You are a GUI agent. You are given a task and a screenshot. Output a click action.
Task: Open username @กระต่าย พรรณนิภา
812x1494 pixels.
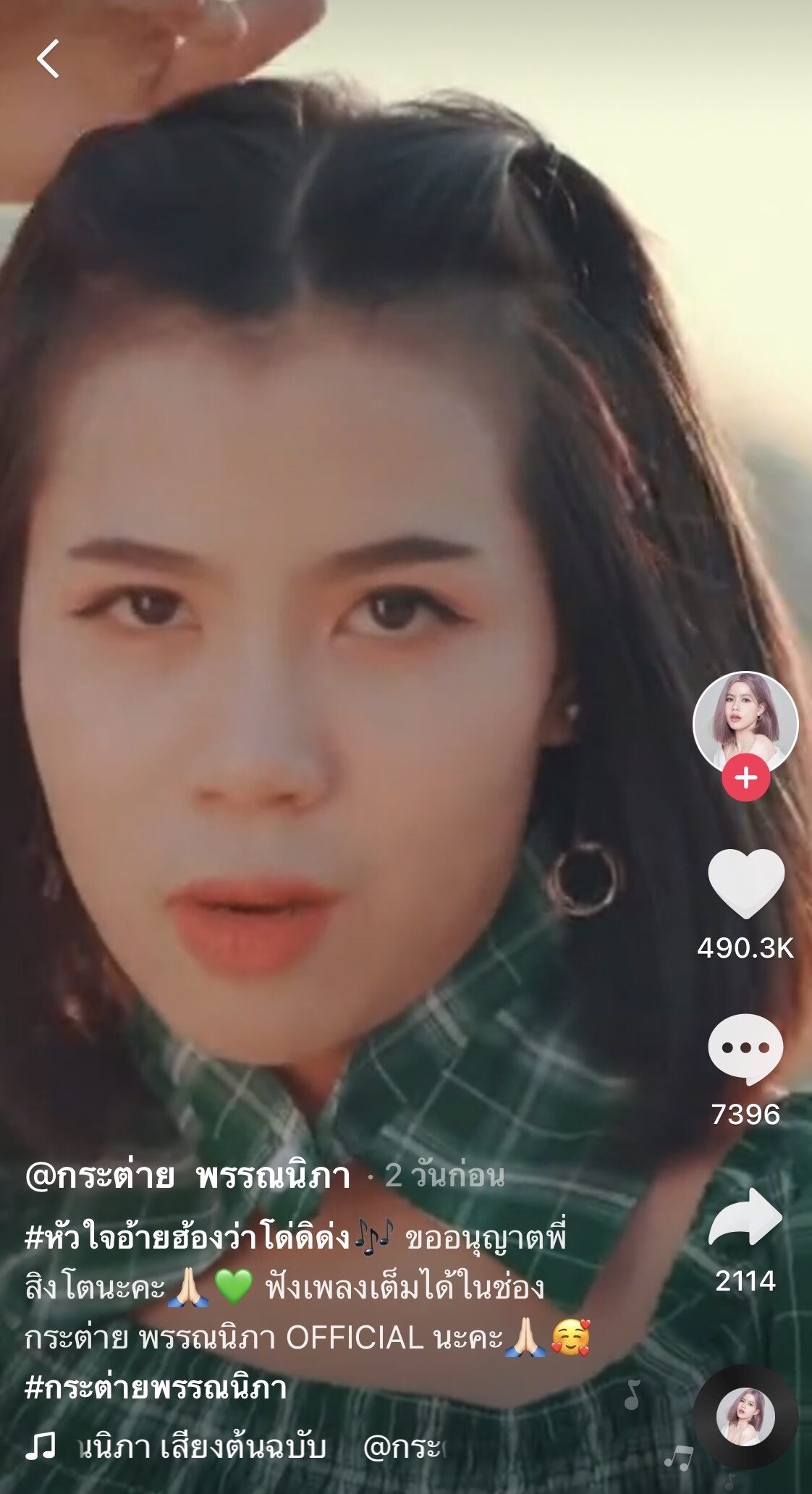tap(188, 1176)
